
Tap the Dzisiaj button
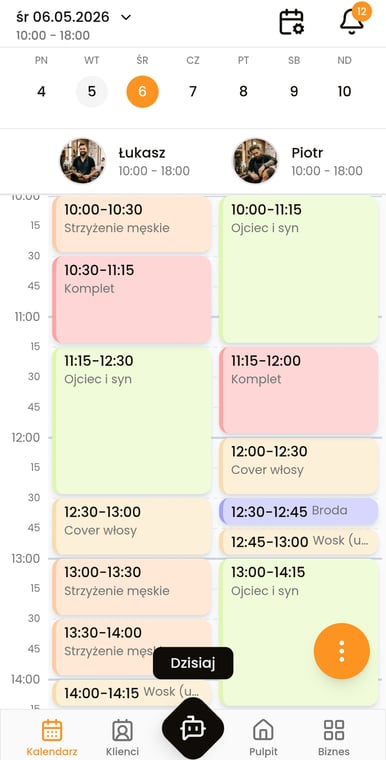pos(193,663)
